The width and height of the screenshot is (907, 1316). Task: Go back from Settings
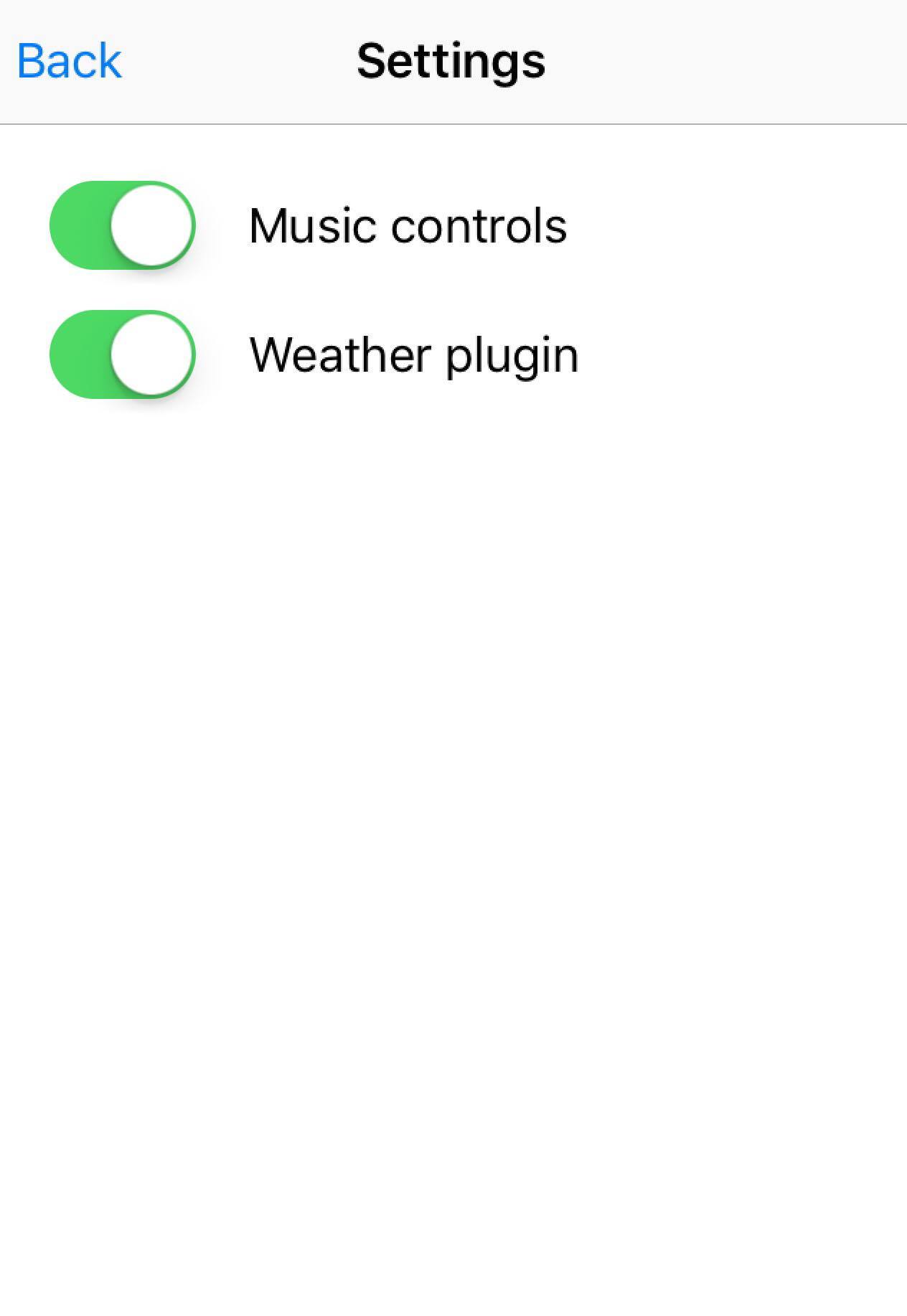(x=69, y=61)
